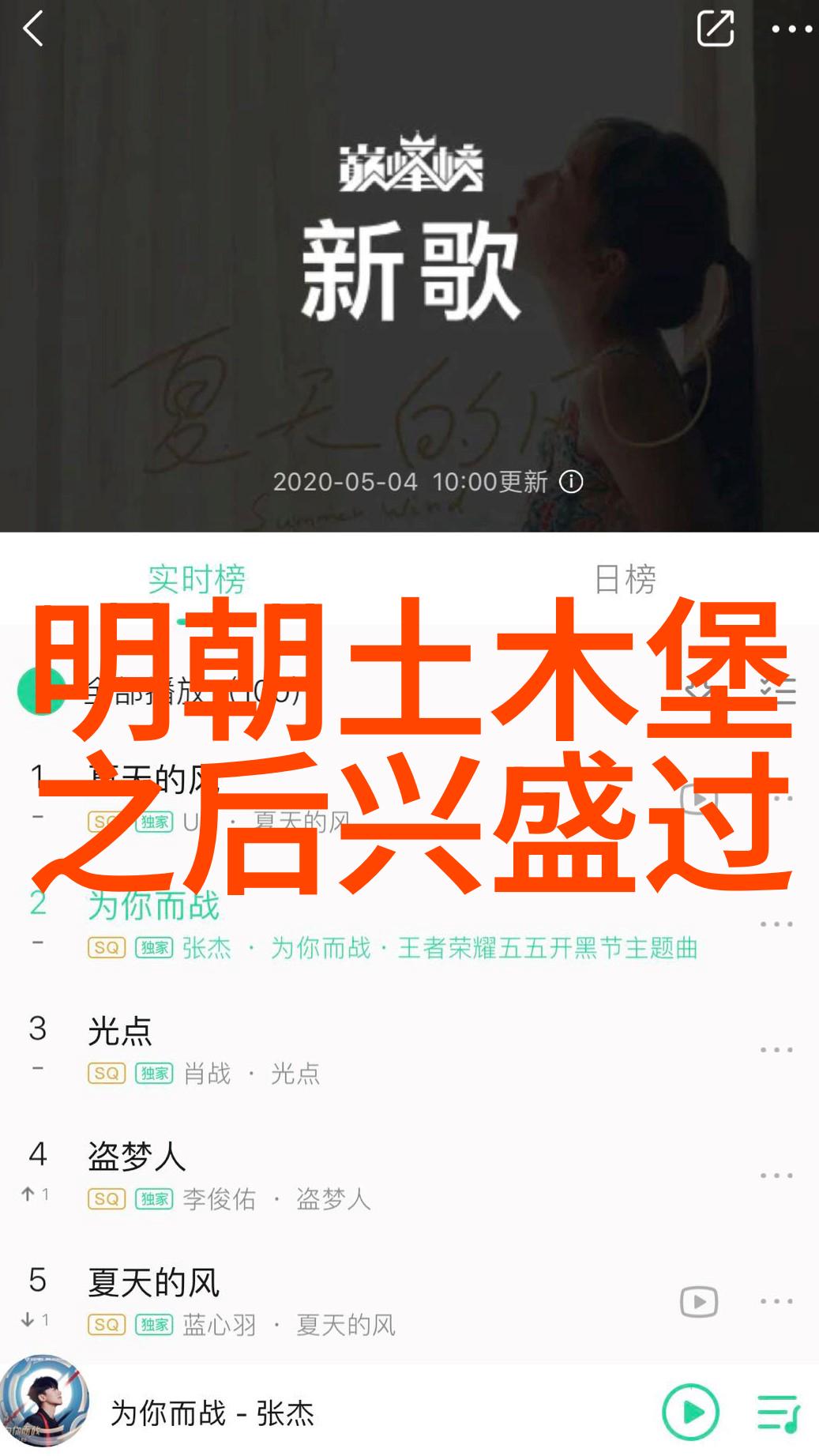Open more options for 为你而战

coord(776,924)
